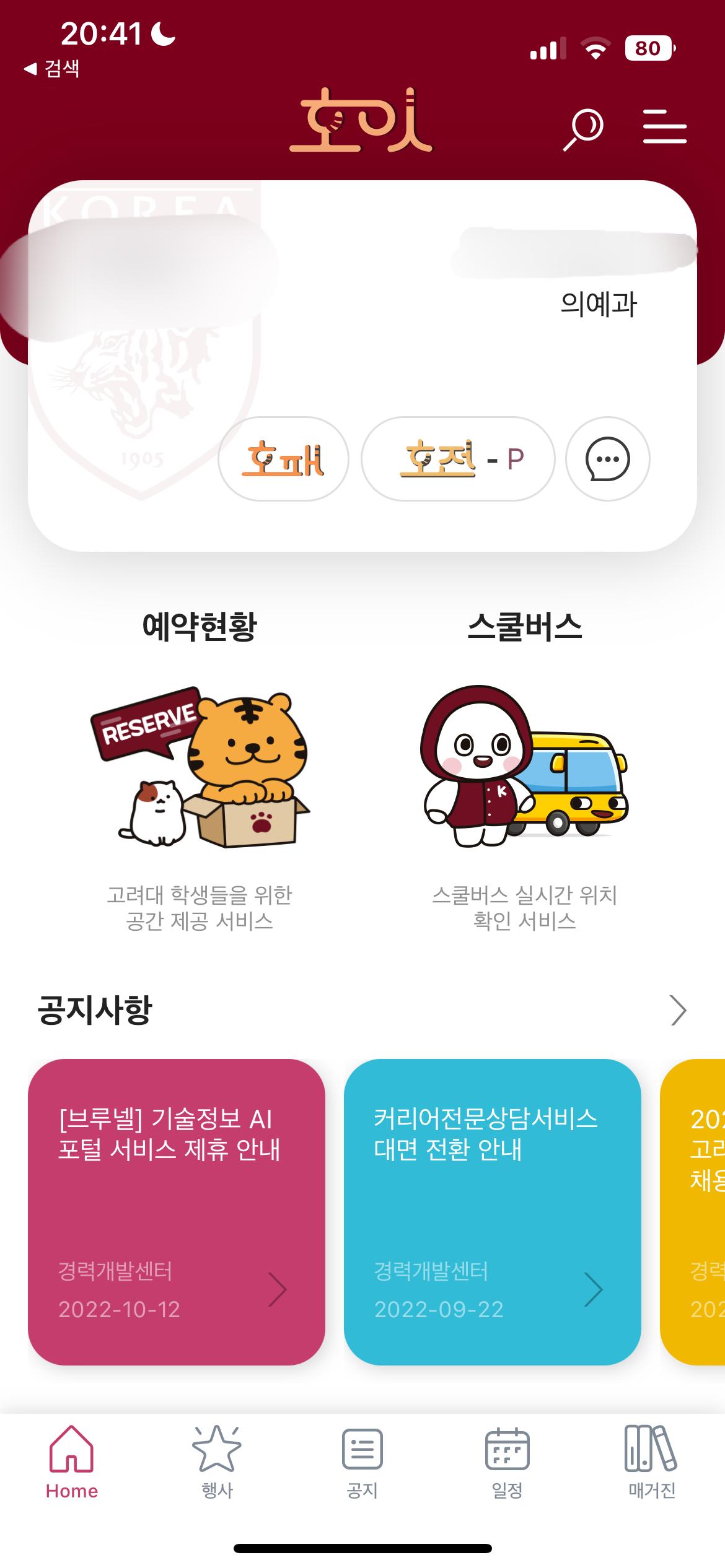Return to 검색 via the status bar back link
Screen dimensions: 725x1568
click(x=53, y=69)
